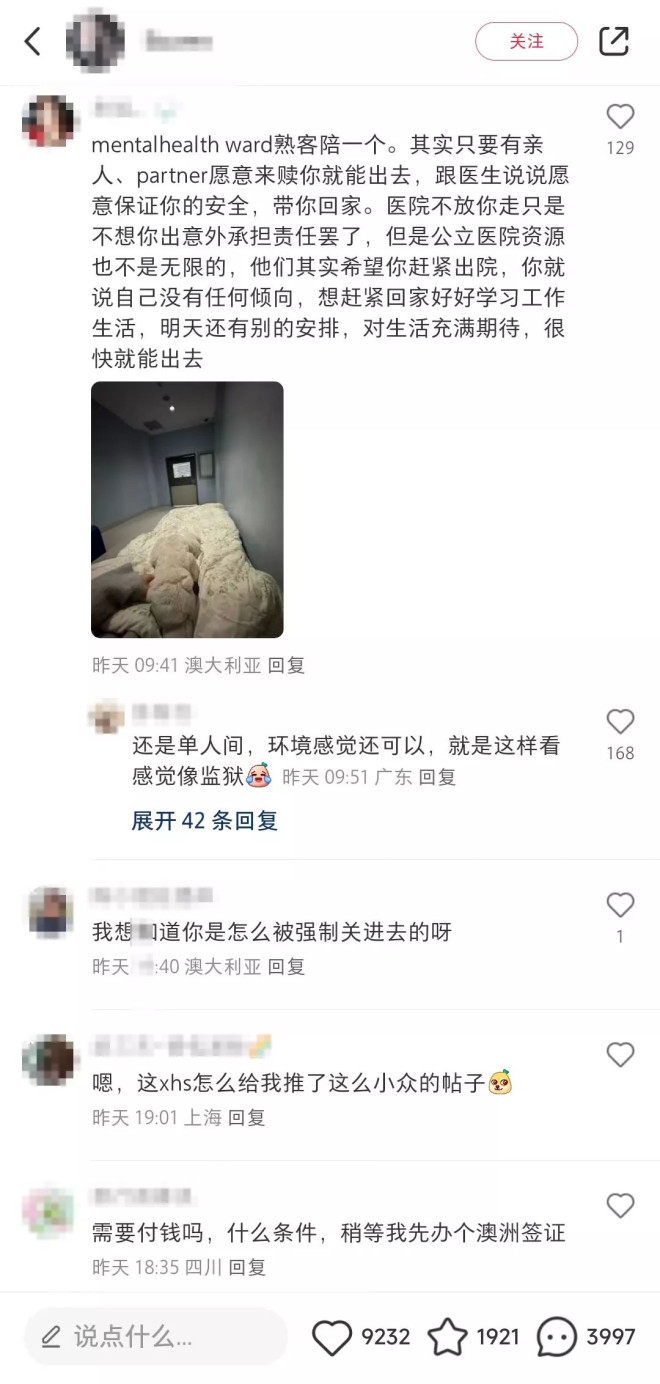This screenshot has height=1384, width=660.
Task: Reply to the 需要付钱吗 comment
Action: (x=247, y=1268)
